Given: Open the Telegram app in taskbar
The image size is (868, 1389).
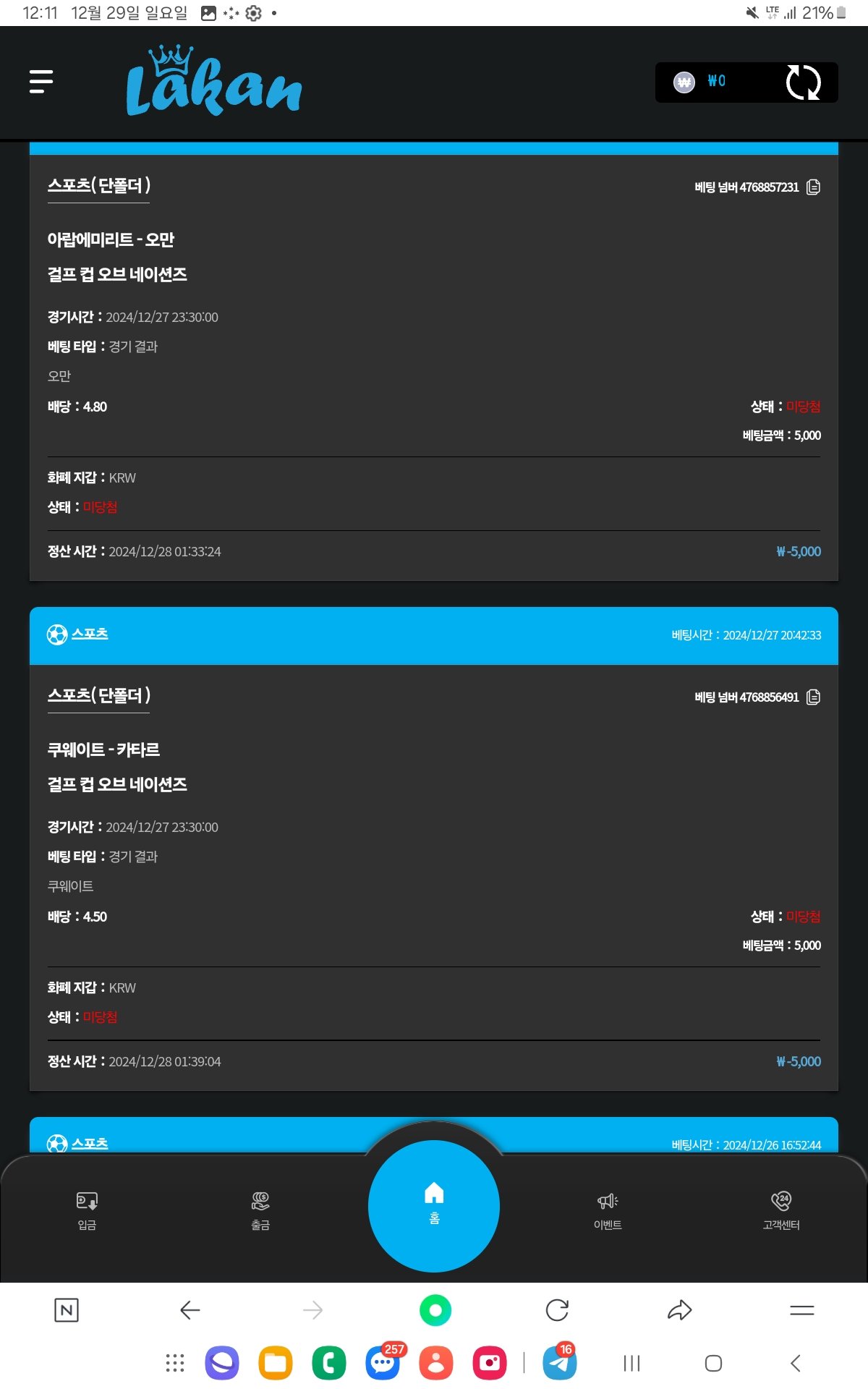Looking at the screenshot, I should point(560,1364).
